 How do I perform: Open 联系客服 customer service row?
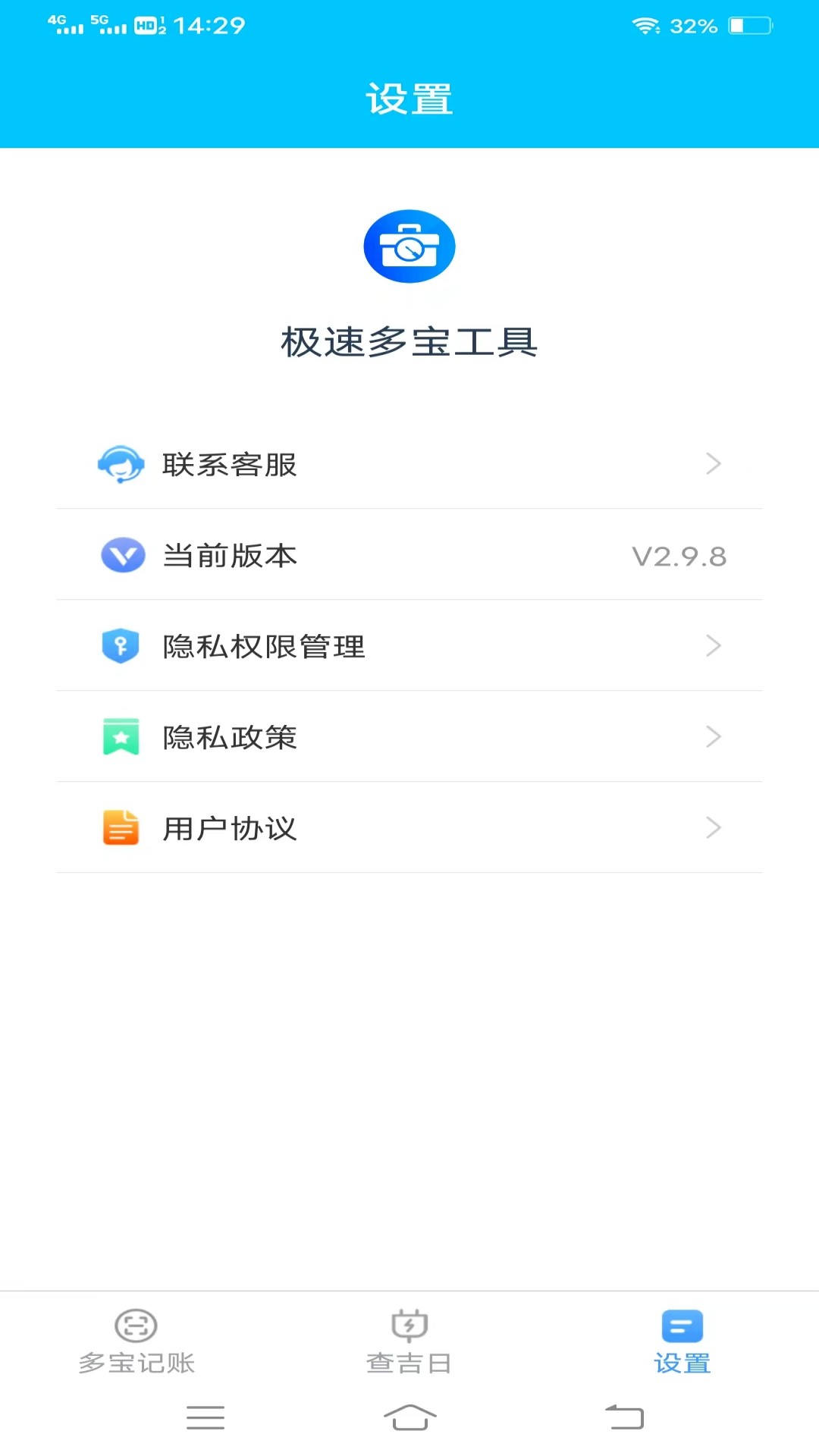click(409, 463)
